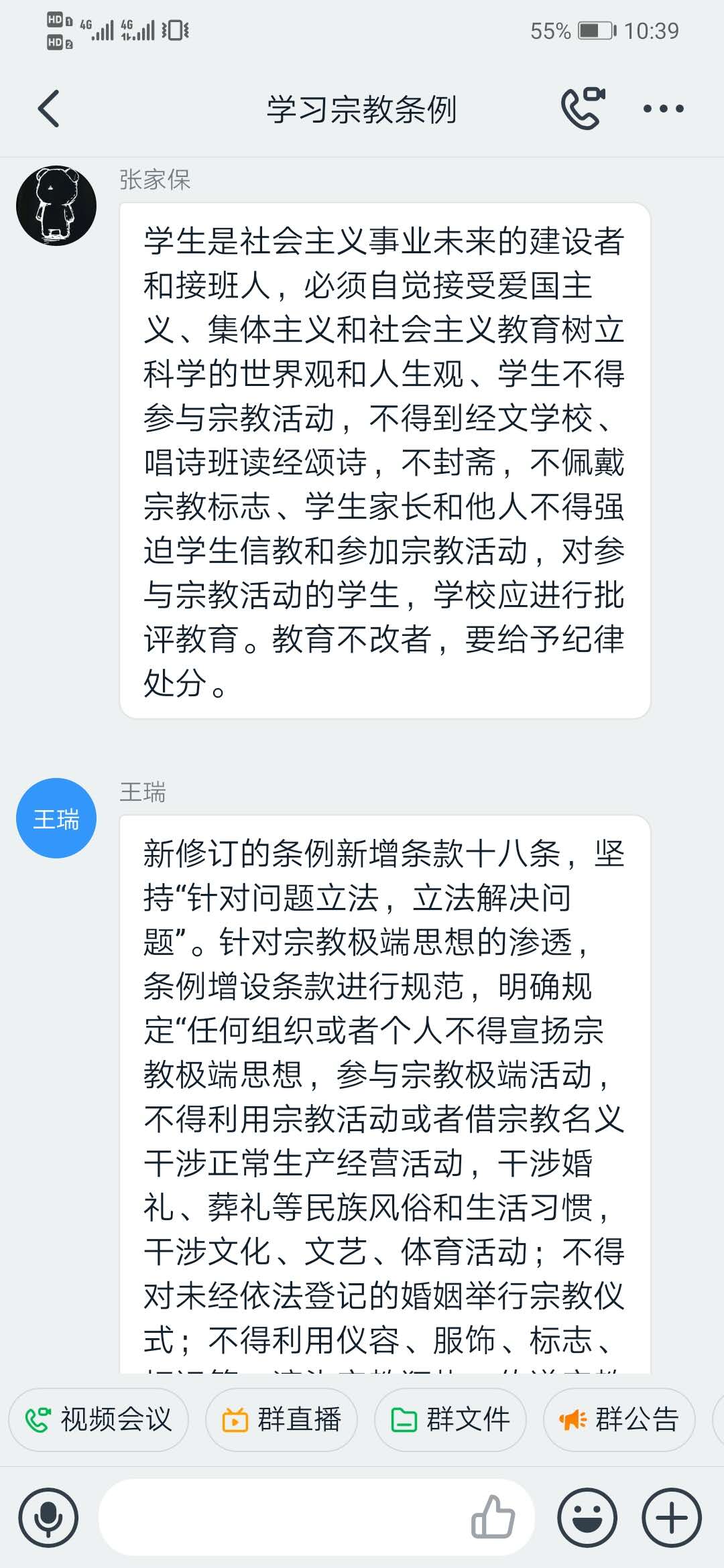
Task: Start a 视频会议 video meeting
Action: (x=99, y=1419)
